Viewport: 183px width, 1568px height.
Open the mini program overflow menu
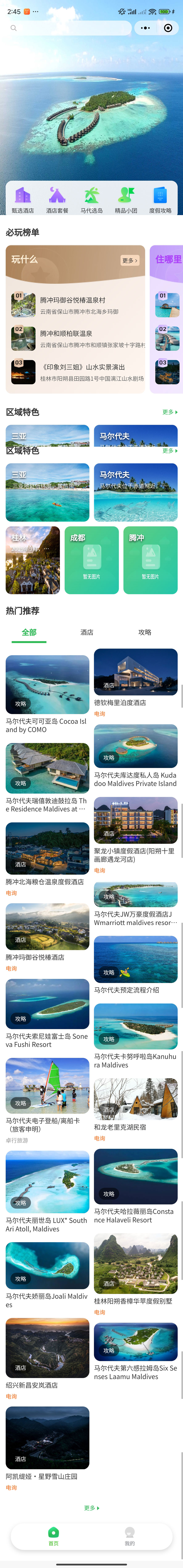[145, 28]
